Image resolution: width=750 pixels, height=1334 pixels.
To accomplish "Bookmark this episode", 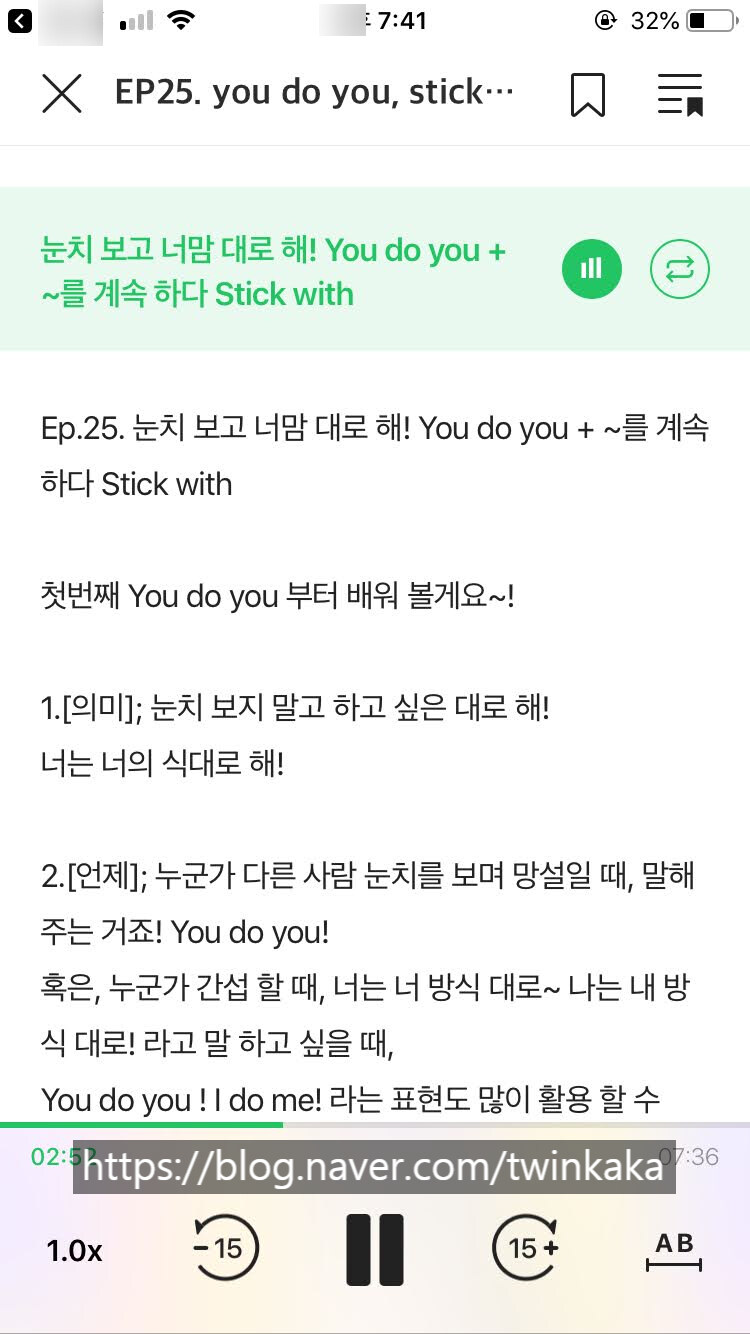I will pyautogui.click(x=588, y=94).
